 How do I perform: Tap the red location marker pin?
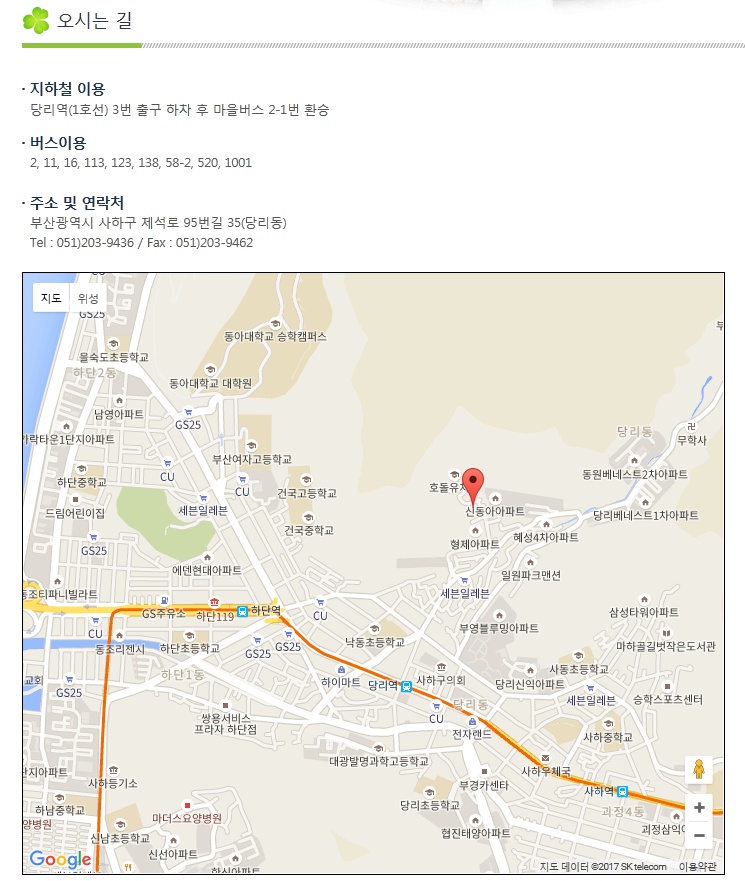point(475,483)
